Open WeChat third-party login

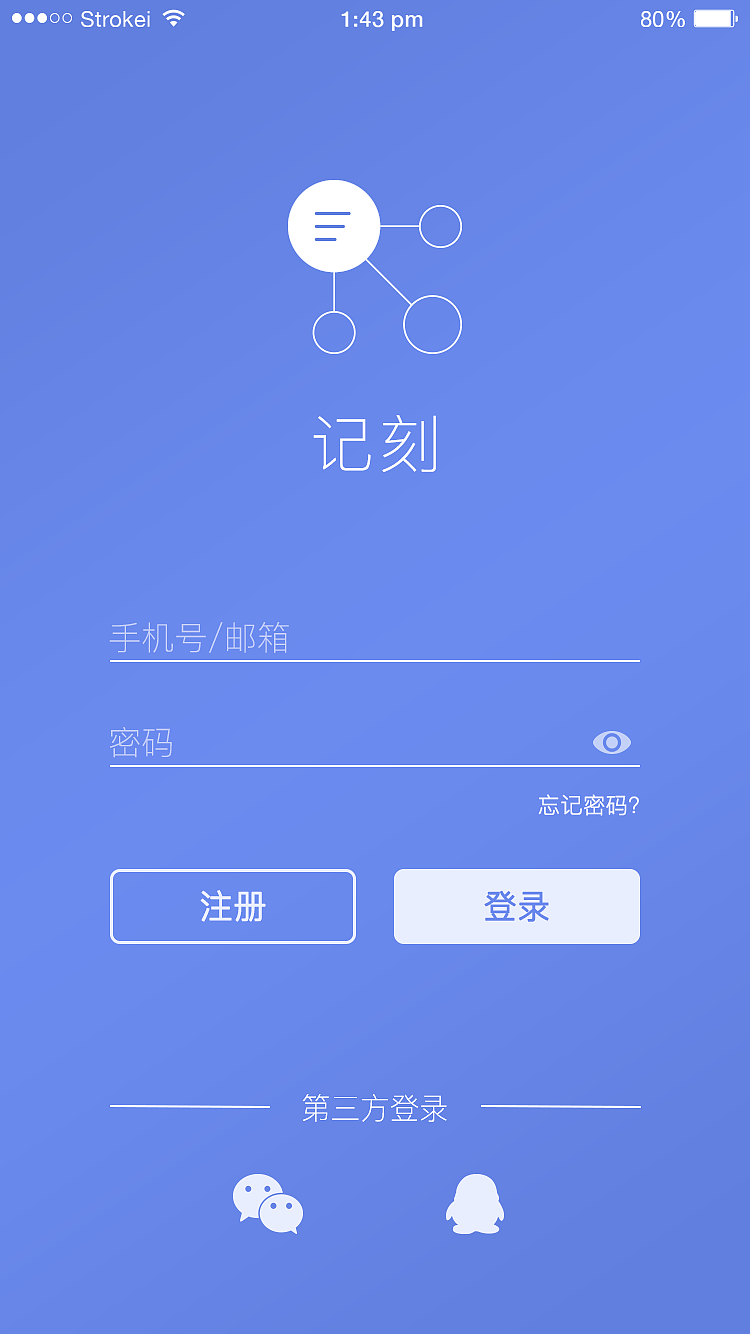coord(267,1204)
